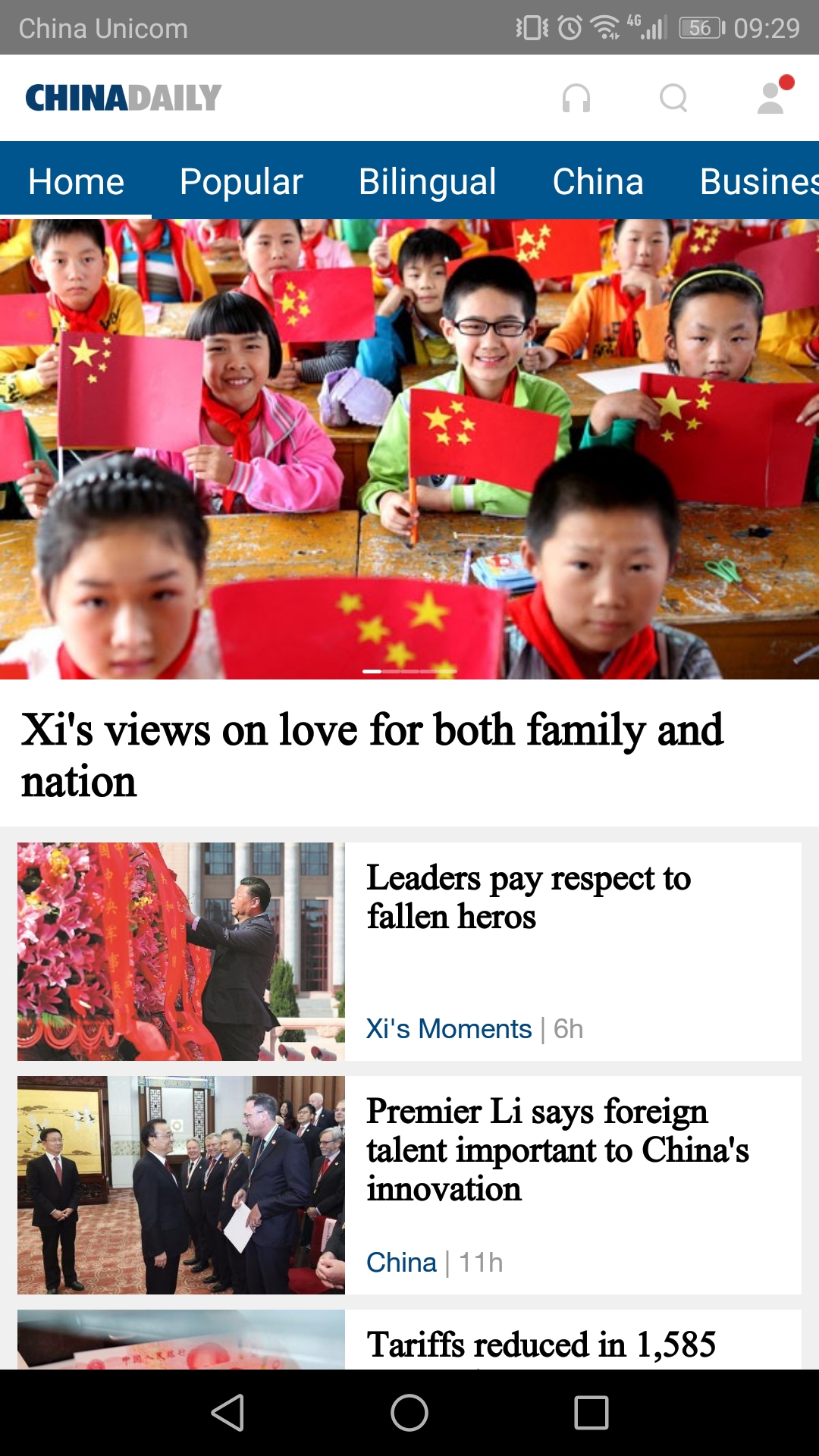Viewport: 819px width, 1456px height.
Task: Switch to the Popular tab
Action: pos(241,182)
